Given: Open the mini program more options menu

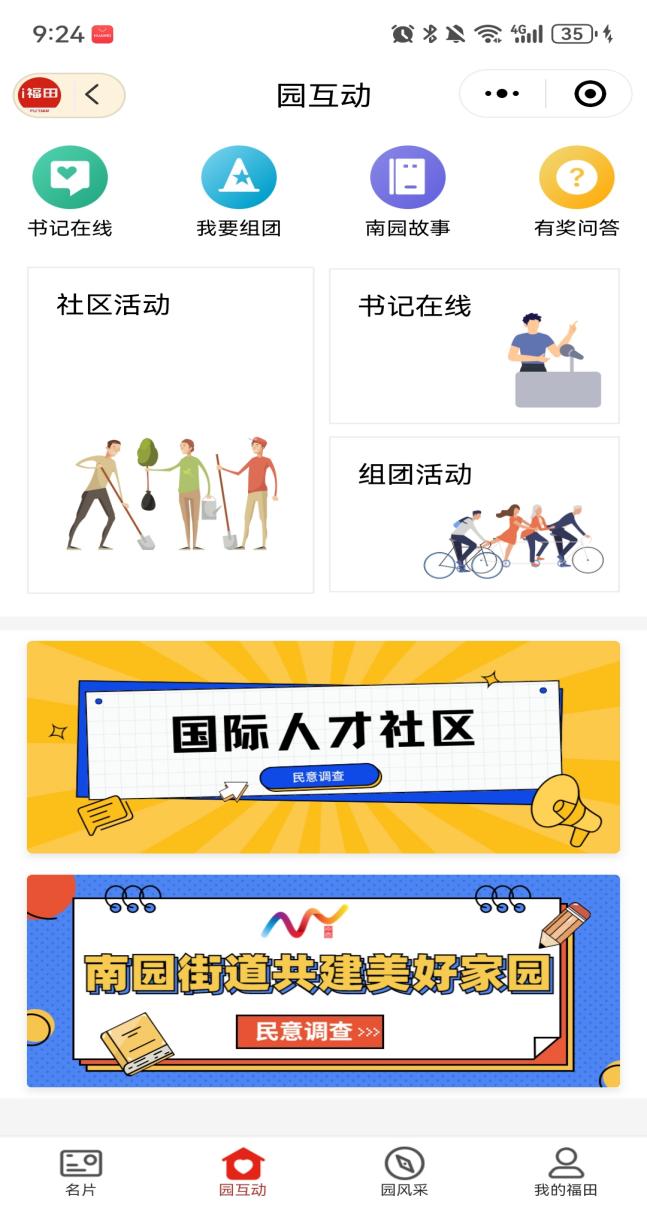Looking at the screenshot, I should tap(502, 94).
